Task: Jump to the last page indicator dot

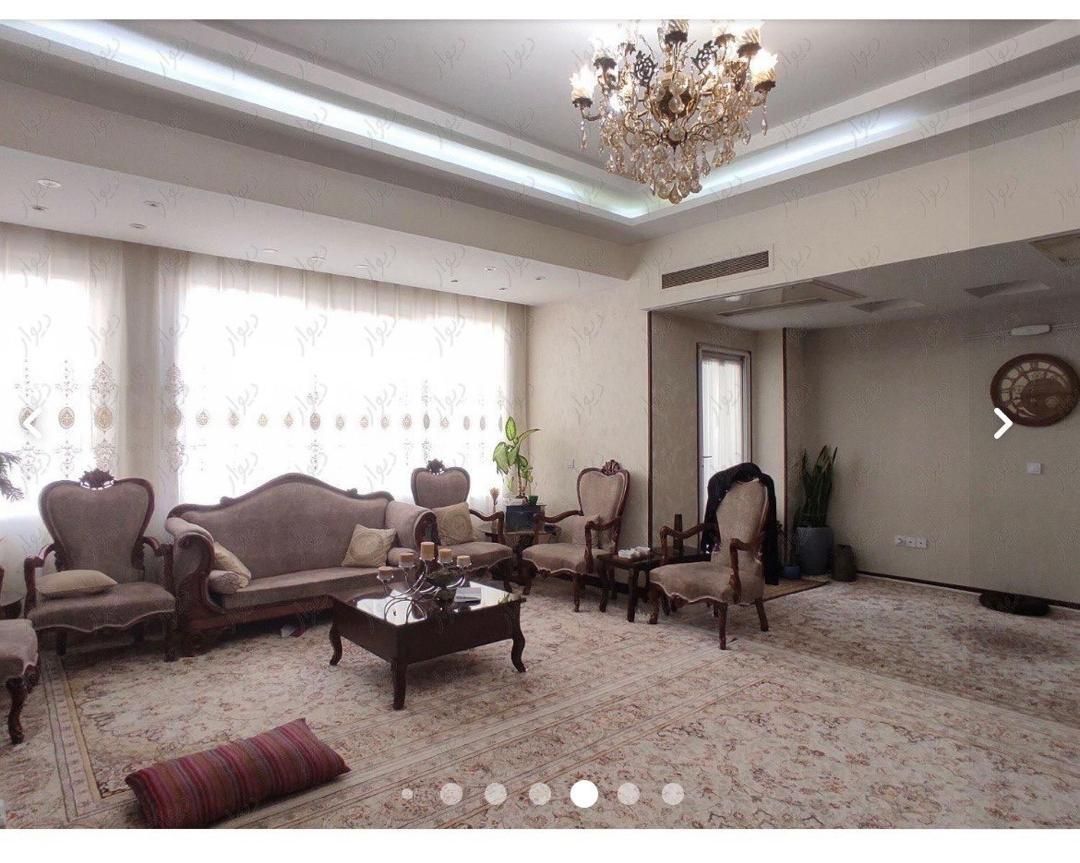Action: [x=673, y=794]
